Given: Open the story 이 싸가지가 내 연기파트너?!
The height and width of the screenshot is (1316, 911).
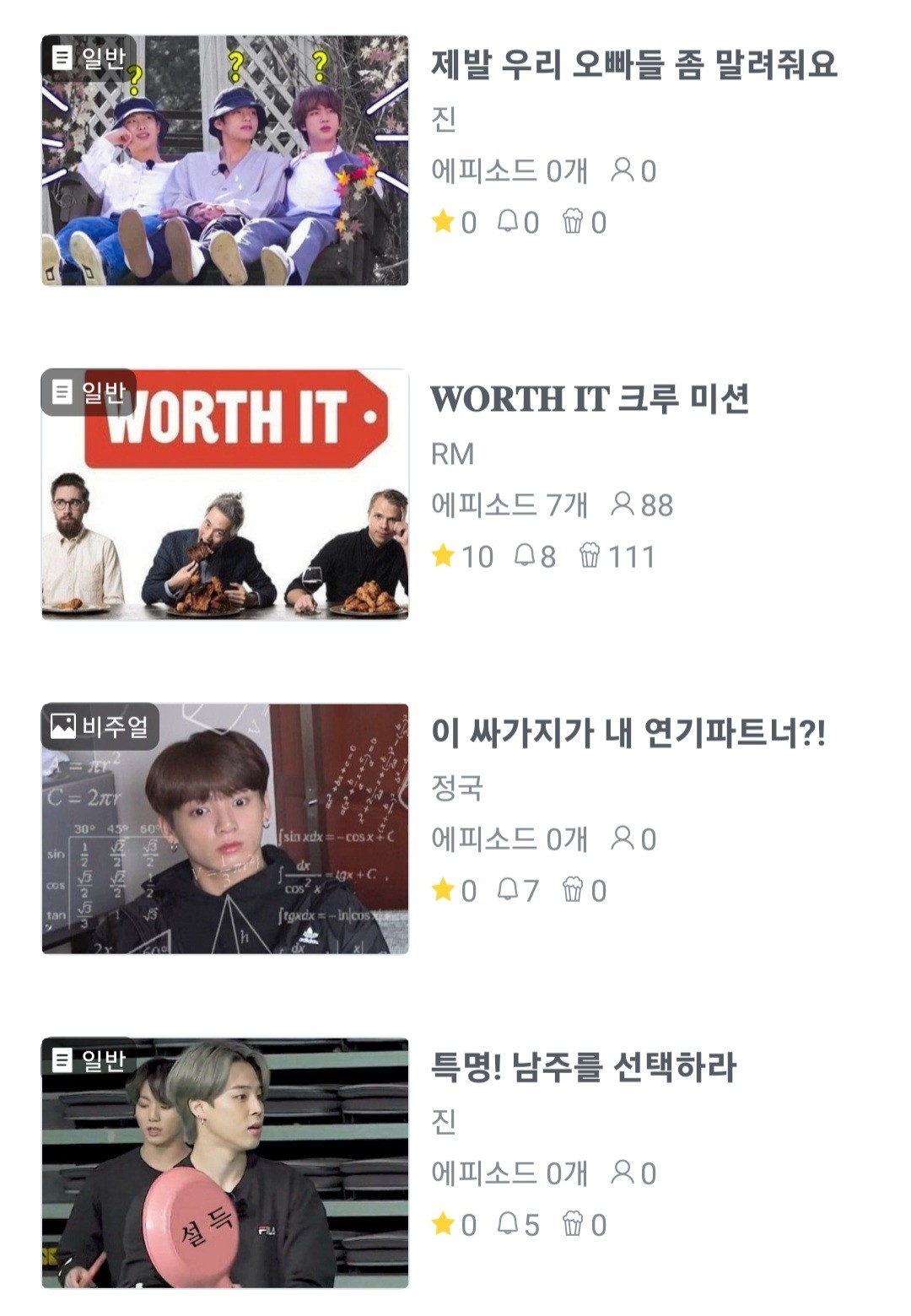Looking at the screenshot, I should [x=628, y=733].
